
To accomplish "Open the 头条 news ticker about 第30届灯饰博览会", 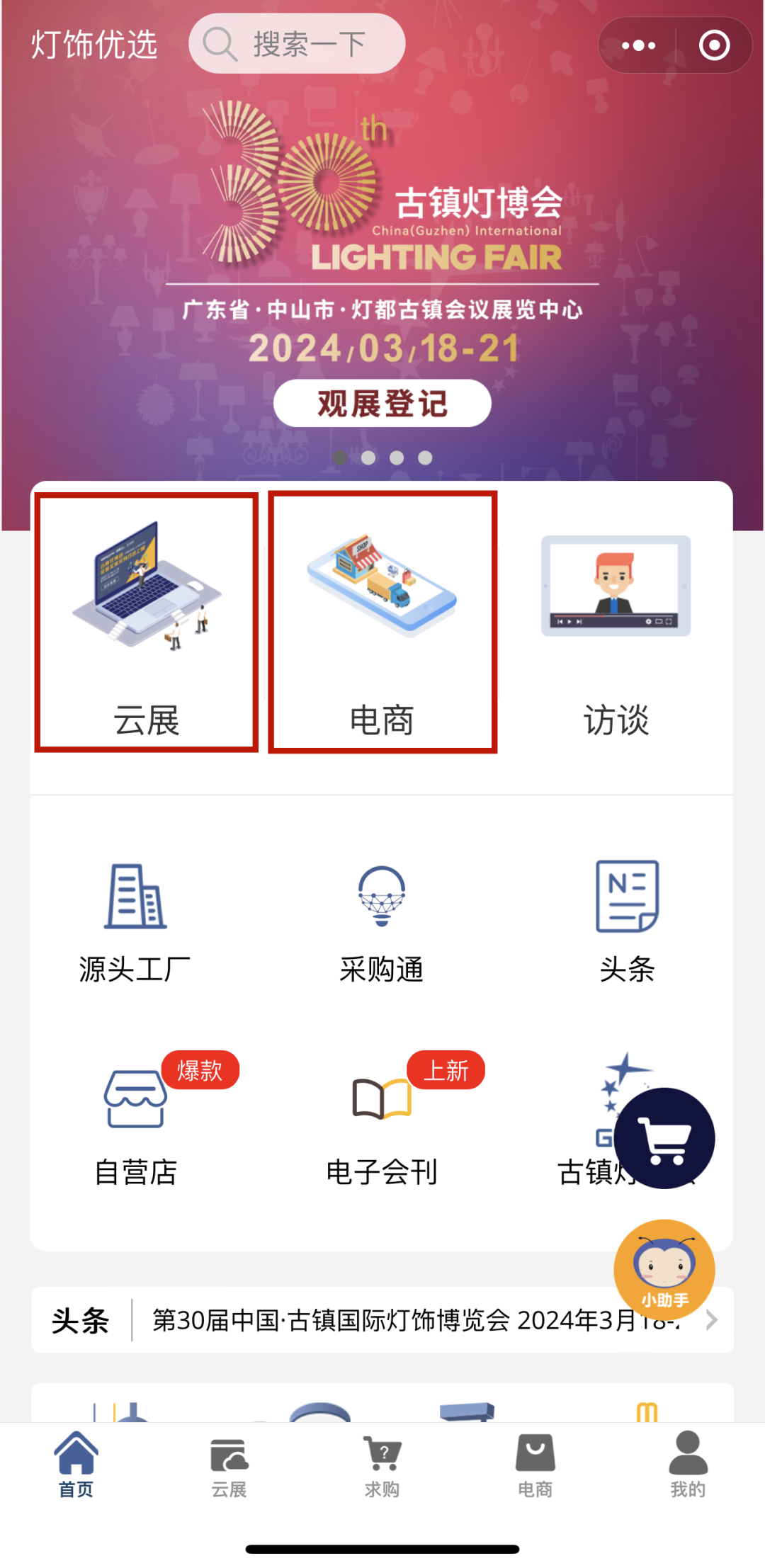I will point(382,1320).
